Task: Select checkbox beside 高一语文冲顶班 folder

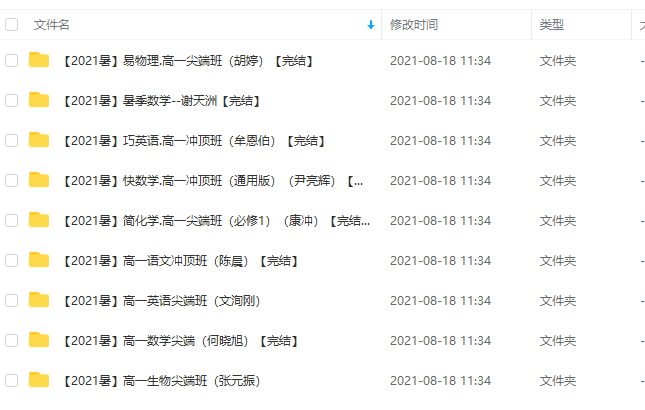Action: (x=11, y=261)
